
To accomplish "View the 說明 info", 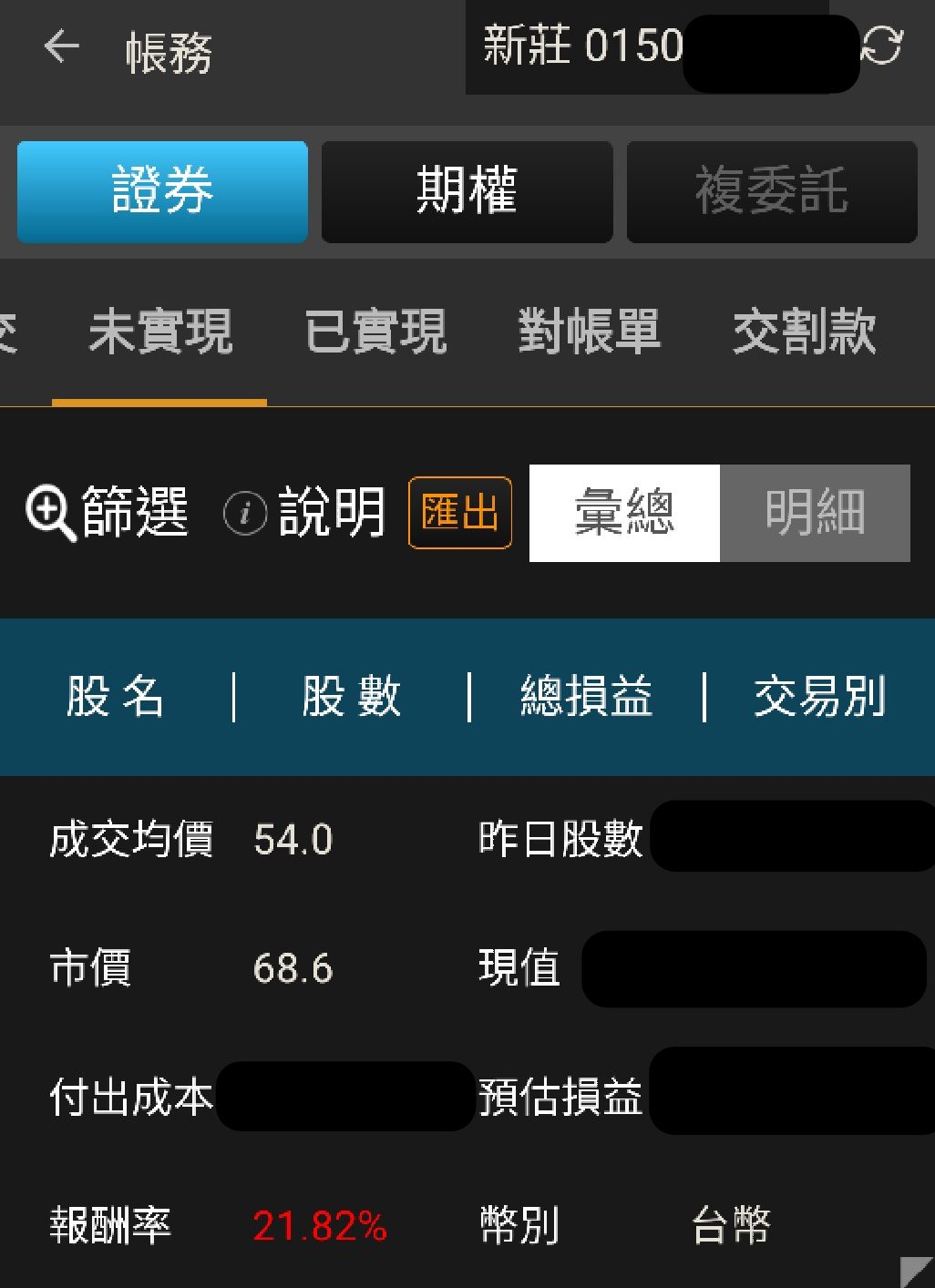I will coord(305,512).
